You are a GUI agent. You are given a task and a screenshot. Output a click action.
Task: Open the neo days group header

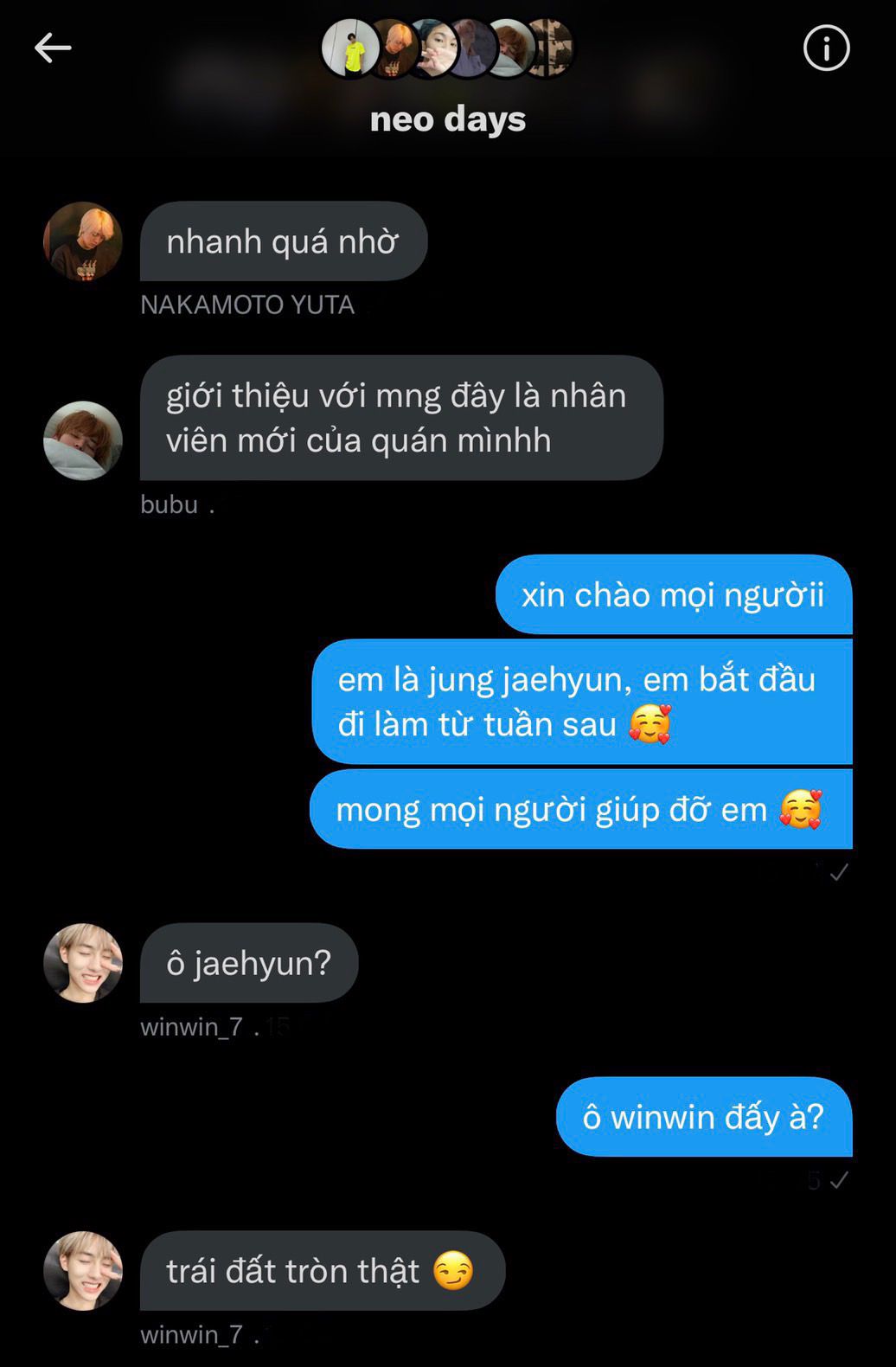pyautogui.click(x=447, y=119)
